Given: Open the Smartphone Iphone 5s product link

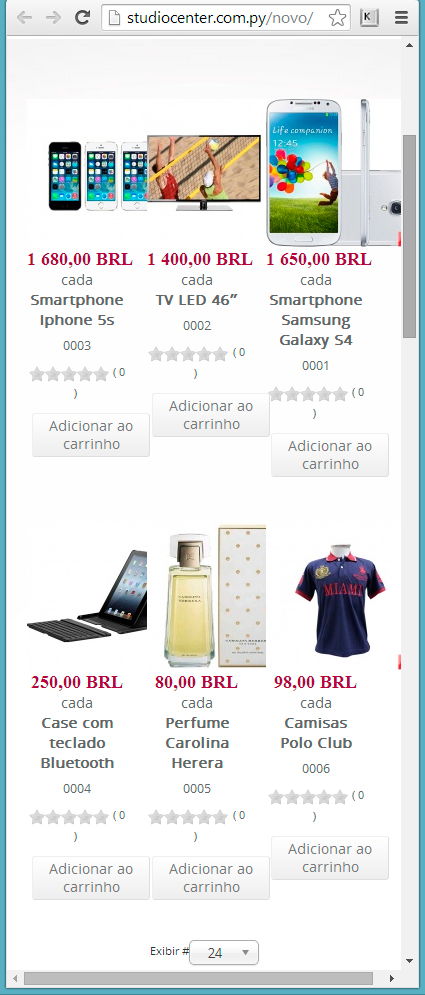Looking at the screenshot, I should coord(77,310).
